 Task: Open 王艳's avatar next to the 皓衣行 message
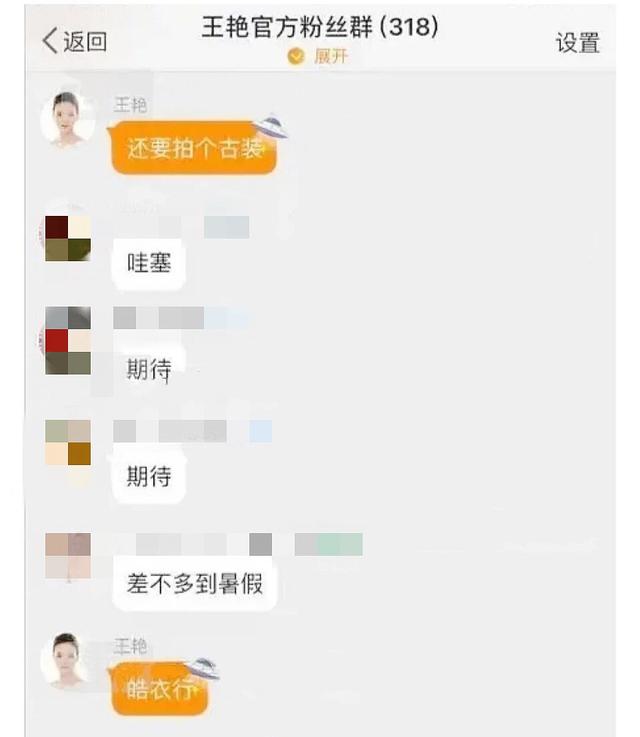click(67, 661)
